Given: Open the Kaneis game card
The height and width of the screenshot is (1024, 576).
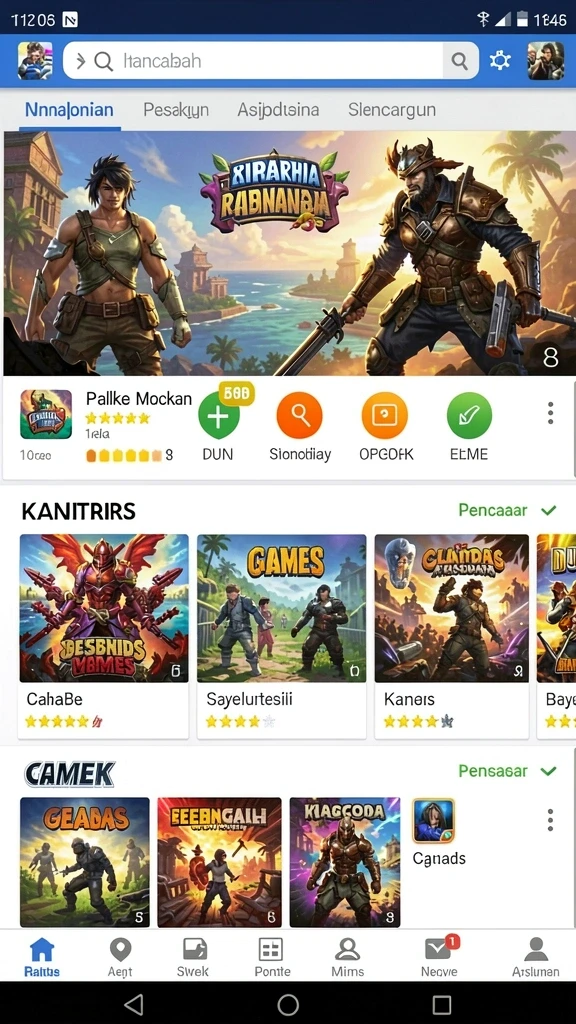Looking at the screenshot, I should click(451, 636).
